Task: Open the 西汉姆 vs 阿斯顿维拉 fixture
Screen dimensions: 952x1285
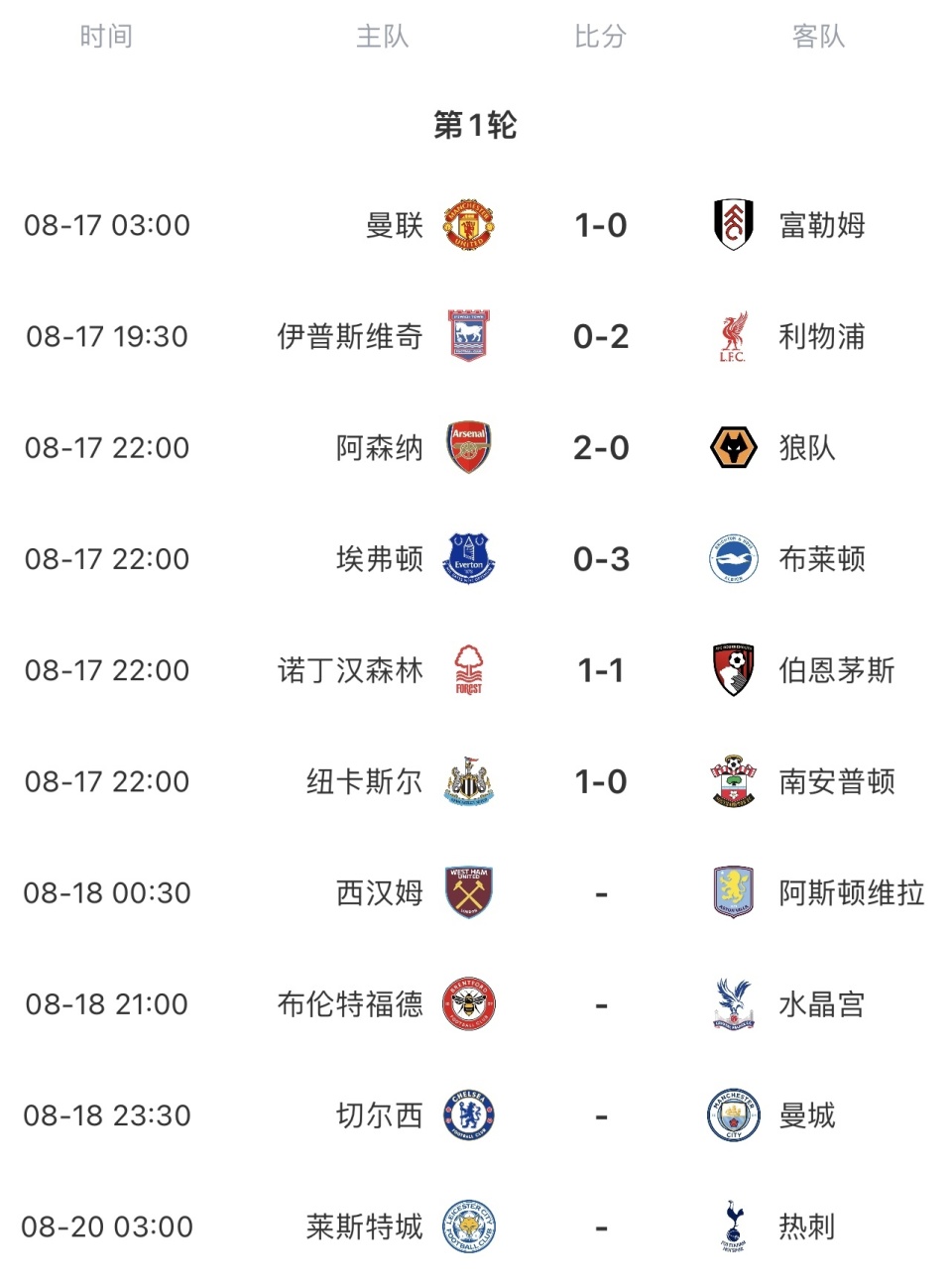Action: click(x=600, y=893)
